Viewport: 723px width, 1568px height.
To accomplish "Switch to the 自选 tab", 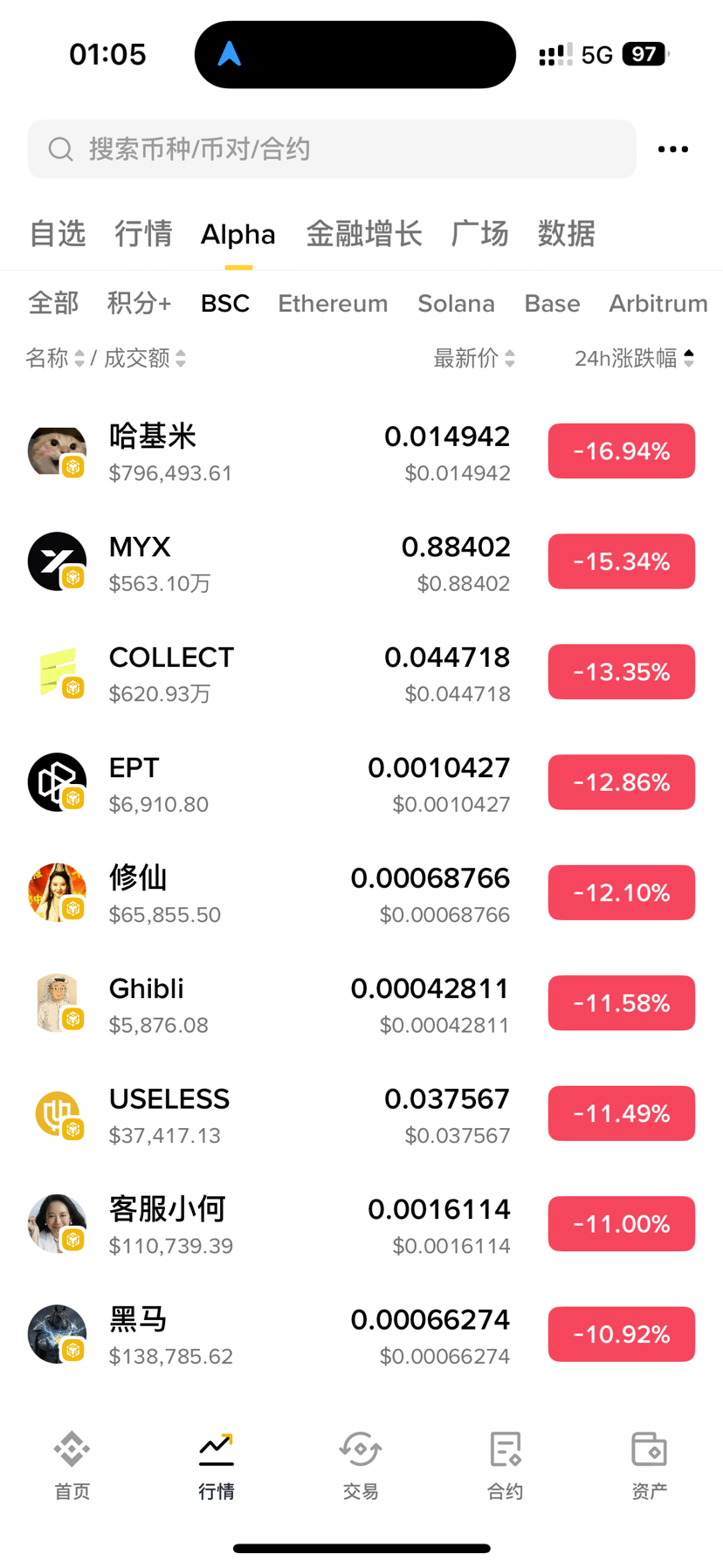I will (58, 234).
